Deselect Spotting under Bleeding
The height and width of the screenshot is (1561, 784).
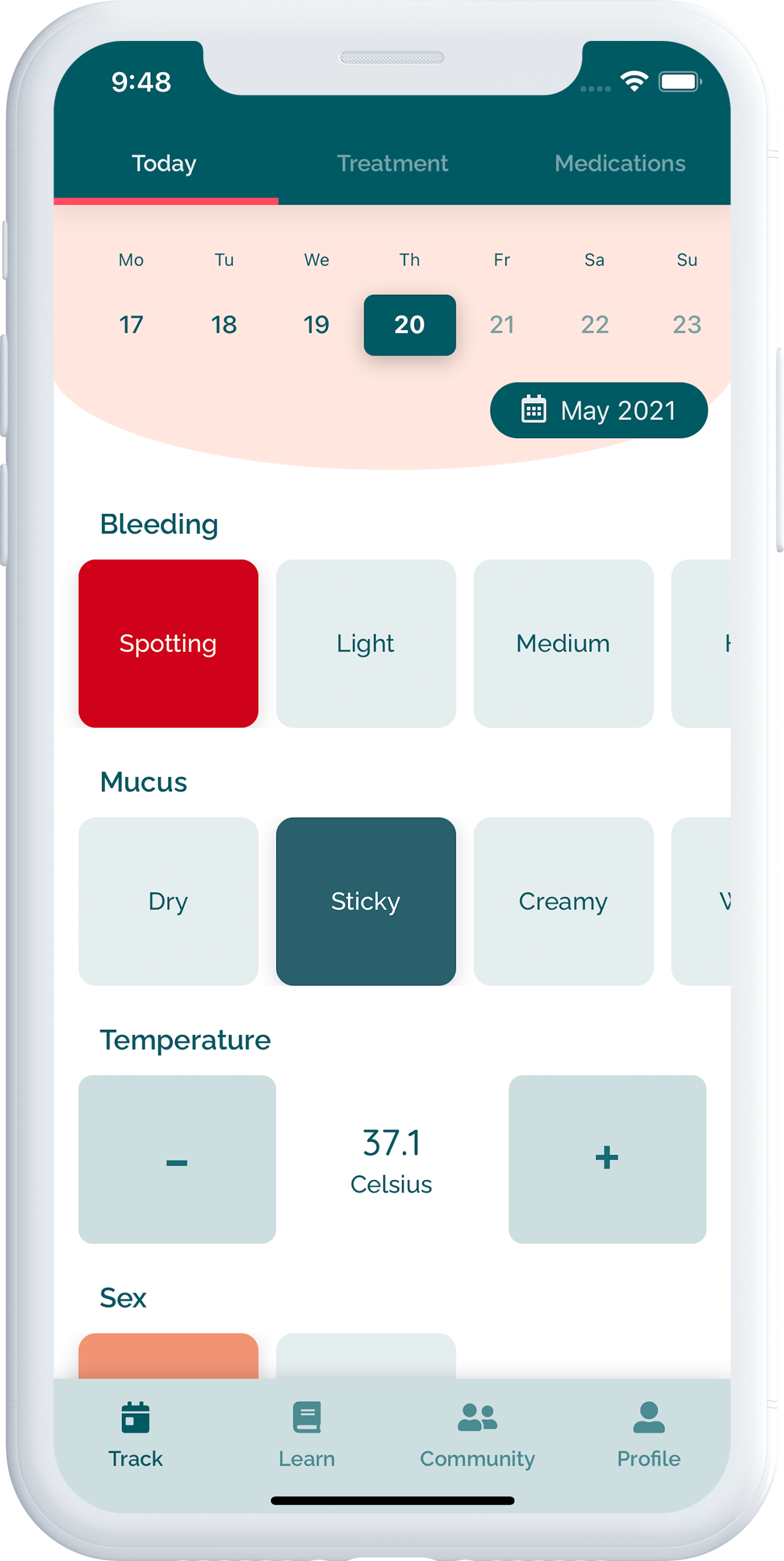tap(168, 643)
